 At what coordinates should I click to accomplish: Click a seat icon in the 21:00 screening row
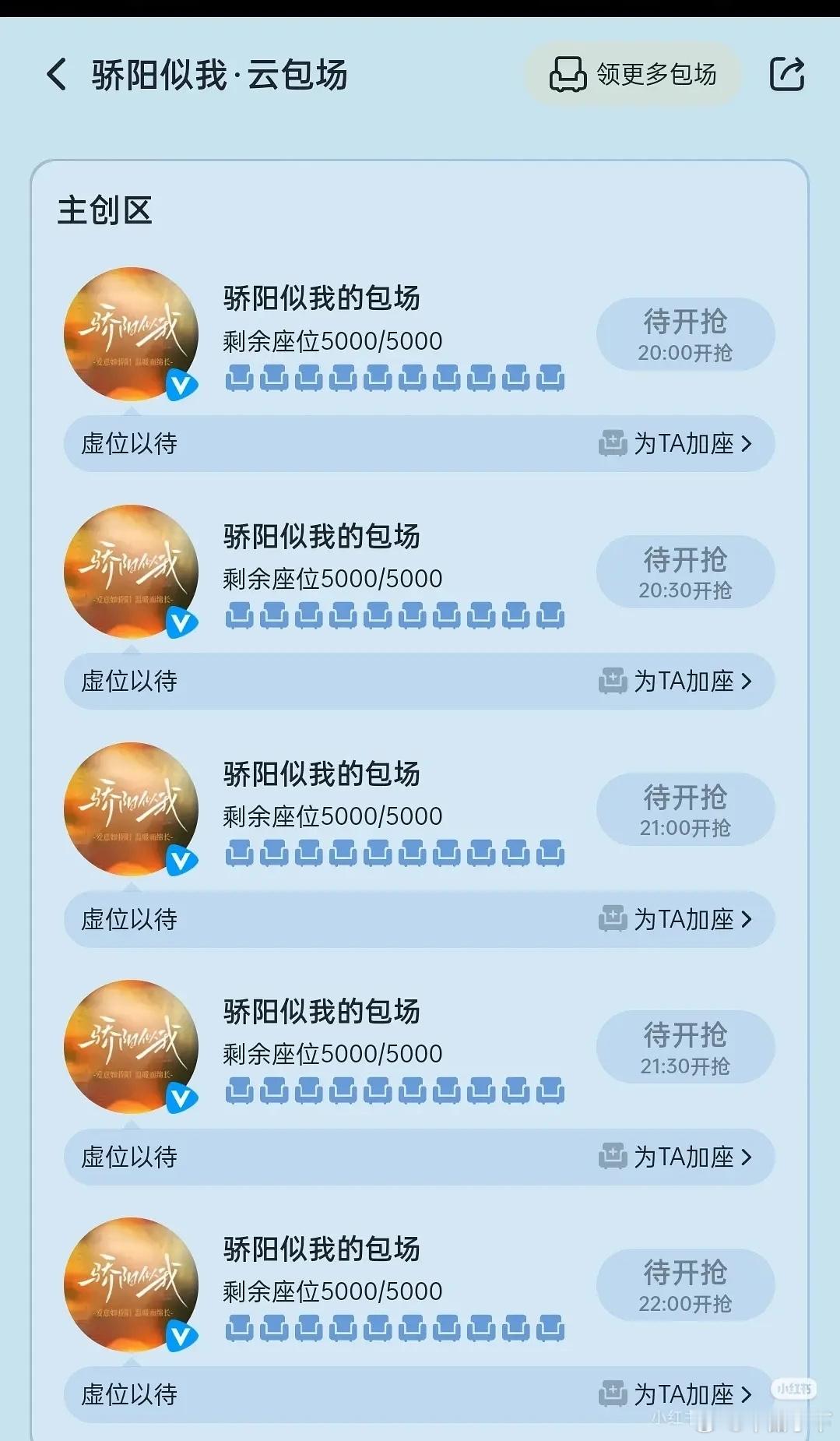tap(378, 854)
